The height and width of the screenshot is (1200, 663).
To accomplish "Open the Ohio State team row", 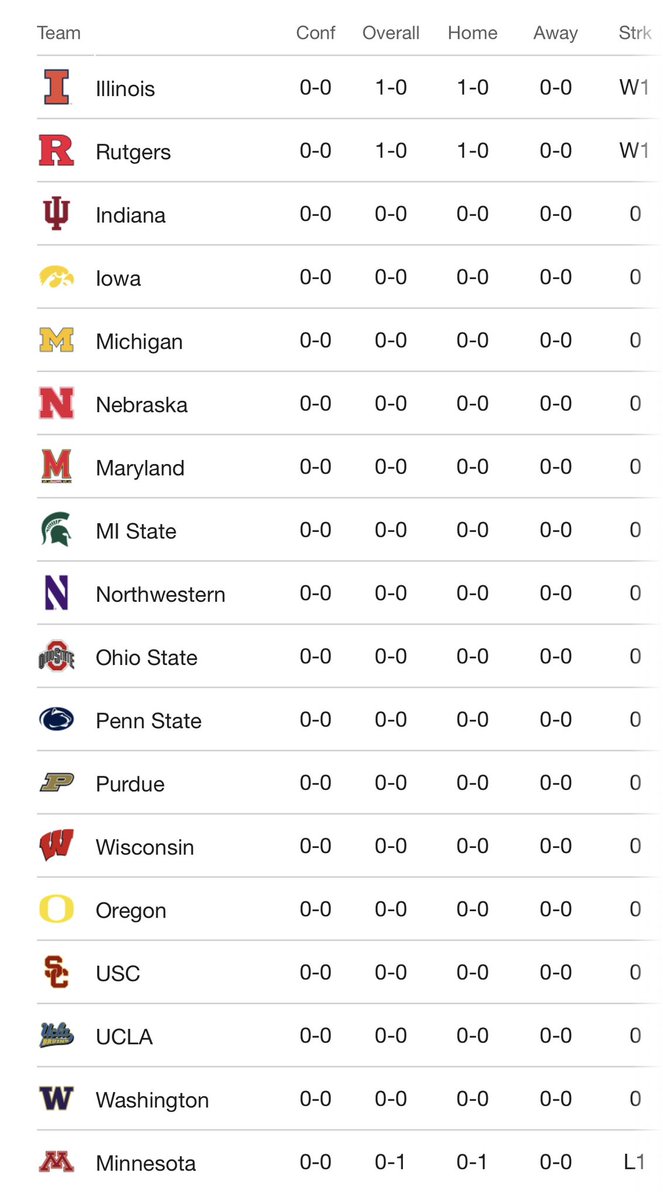I will pyautogui.click(x=146, y=657).
